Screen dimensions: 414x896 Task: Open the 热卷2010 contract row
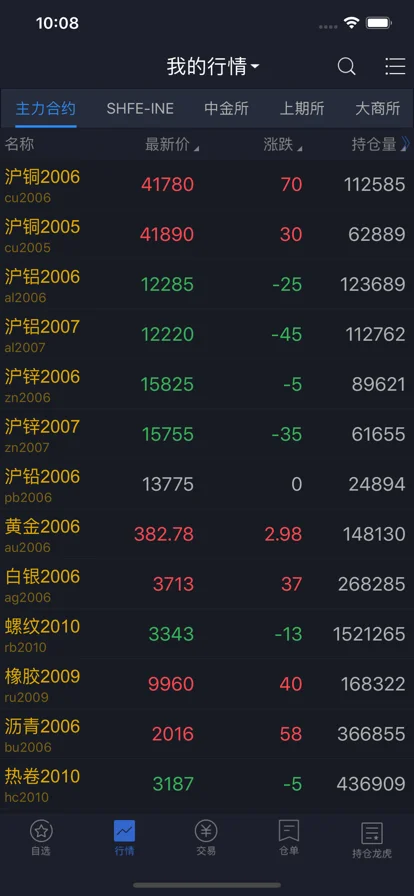(207, 784)
